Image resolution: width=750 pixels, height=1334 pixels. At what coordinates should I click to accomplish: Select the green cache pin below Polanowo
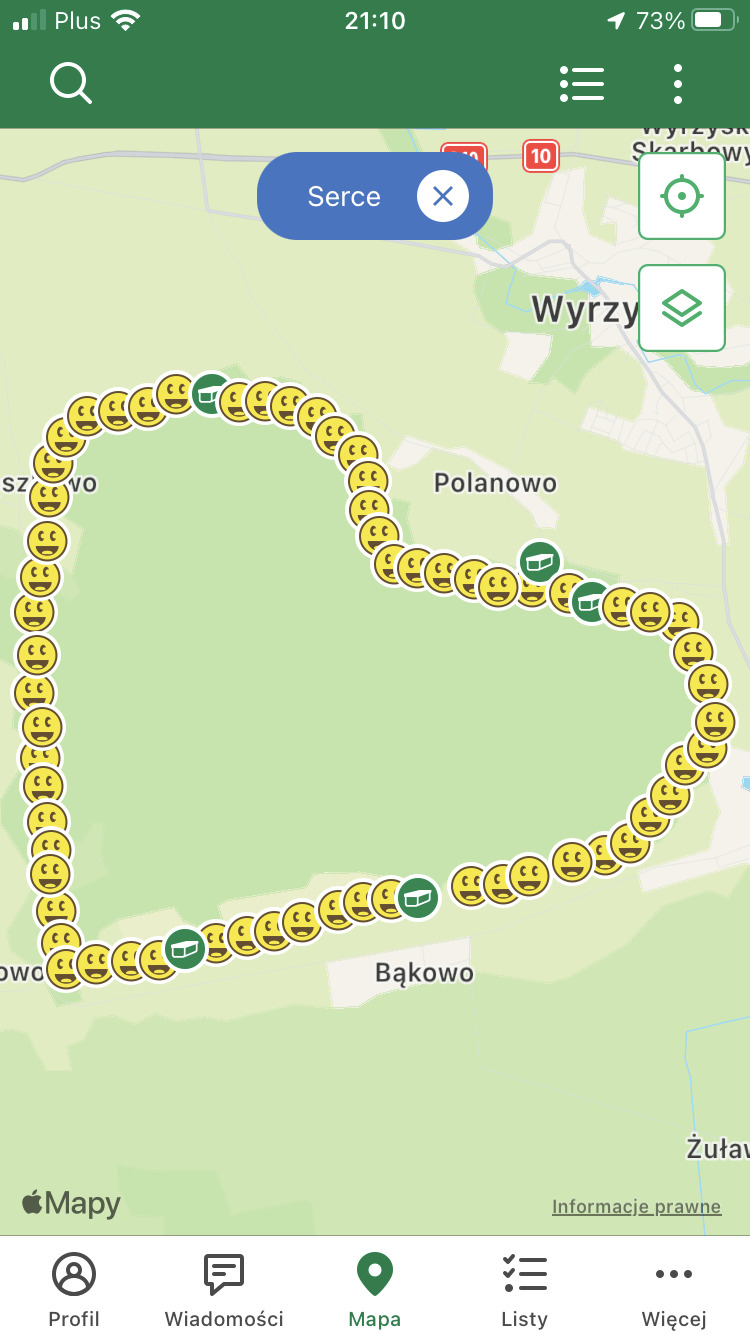pos(539,561)
